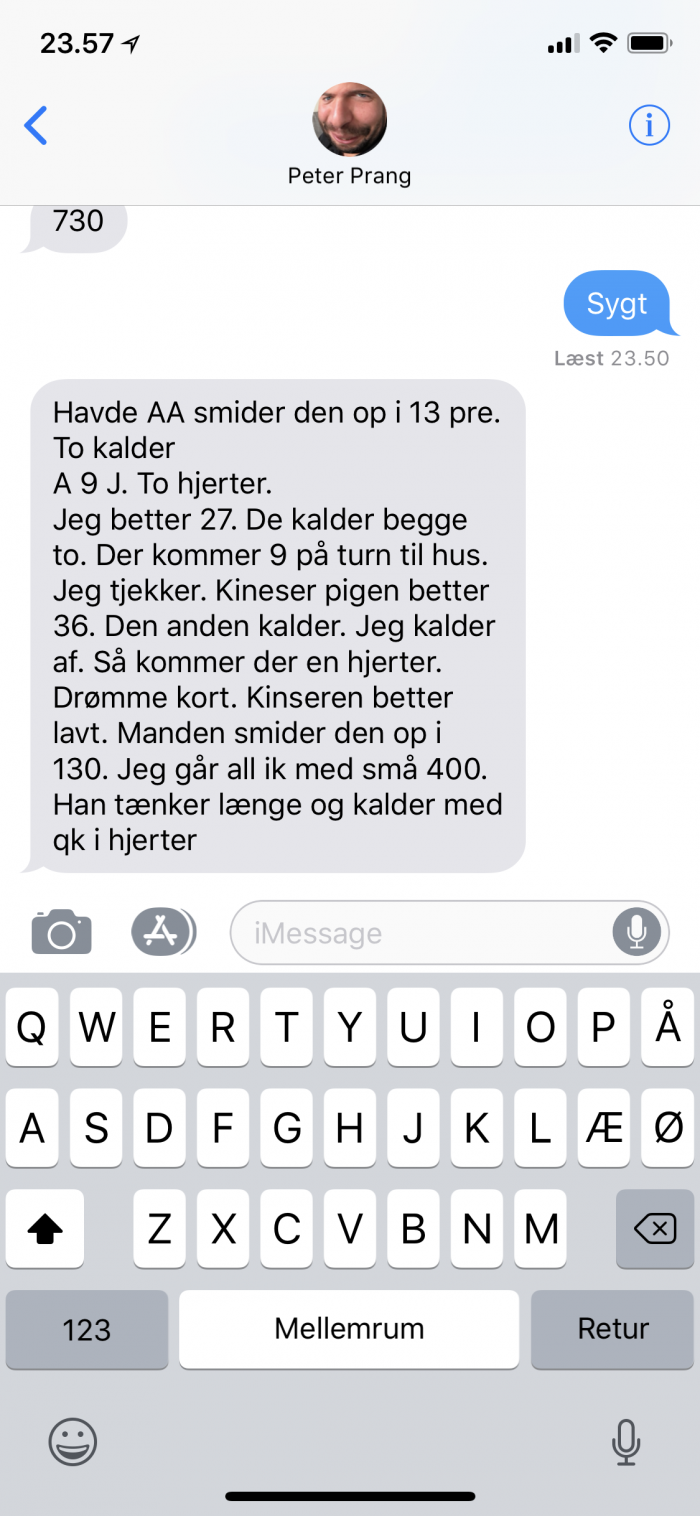Image resolution: width=700 pixels, height=1516 pixels.
Task: Switch keyboard to 123 numbers layout
Action: (87, 1329)
